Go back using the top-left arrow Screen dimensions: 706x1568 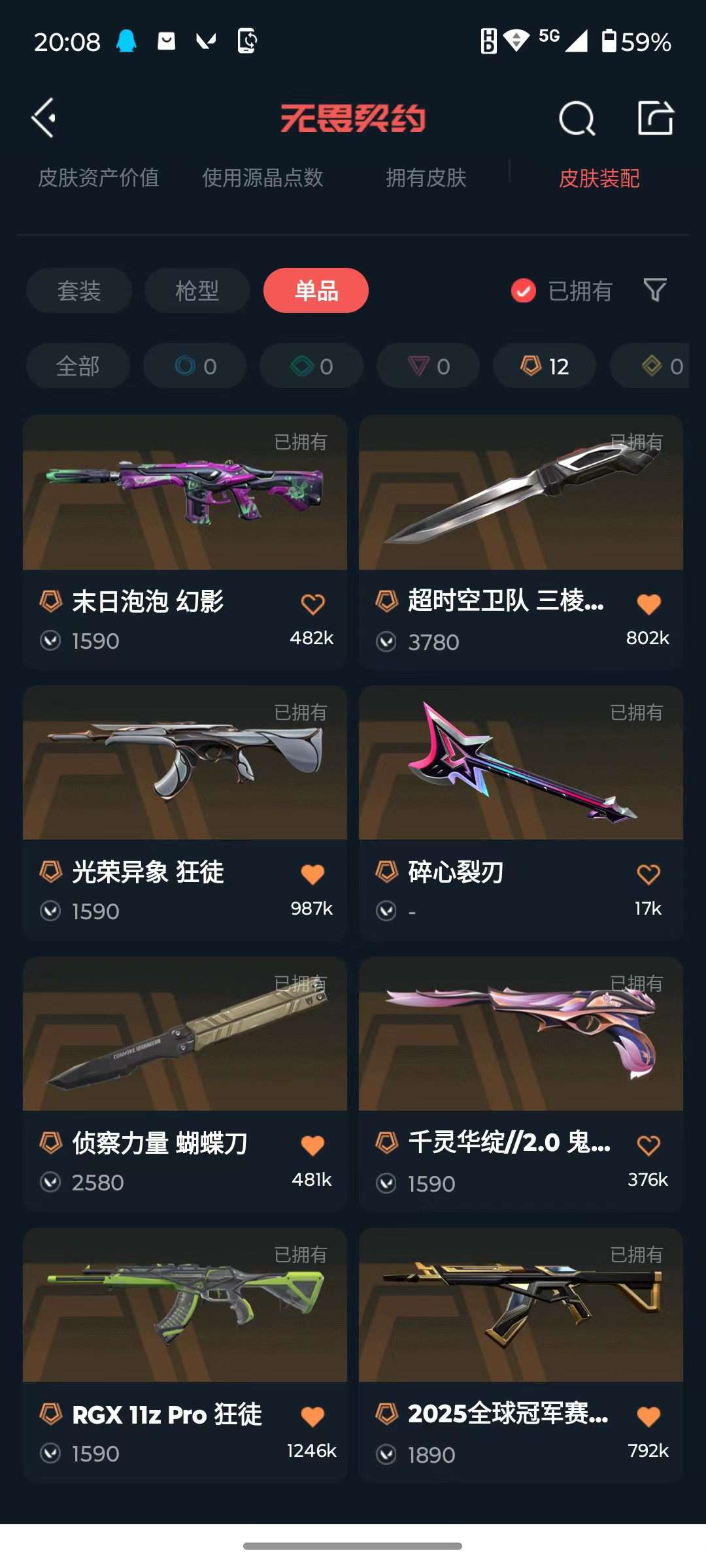(44, 118)
